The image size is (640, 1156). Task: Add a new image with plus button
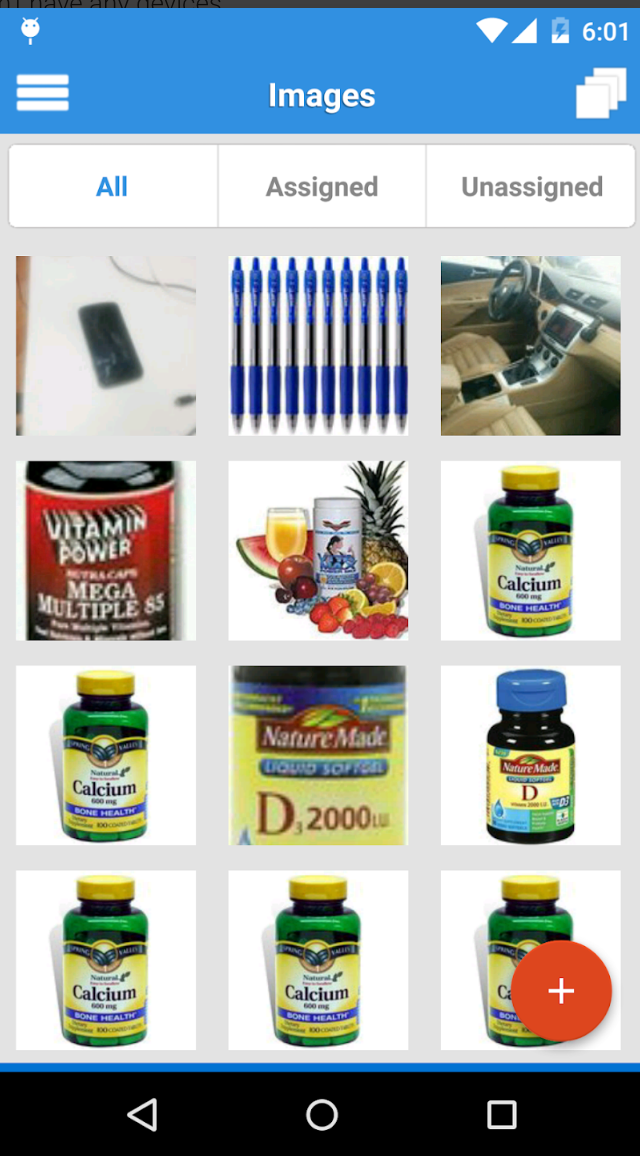(x=561, y=991)
